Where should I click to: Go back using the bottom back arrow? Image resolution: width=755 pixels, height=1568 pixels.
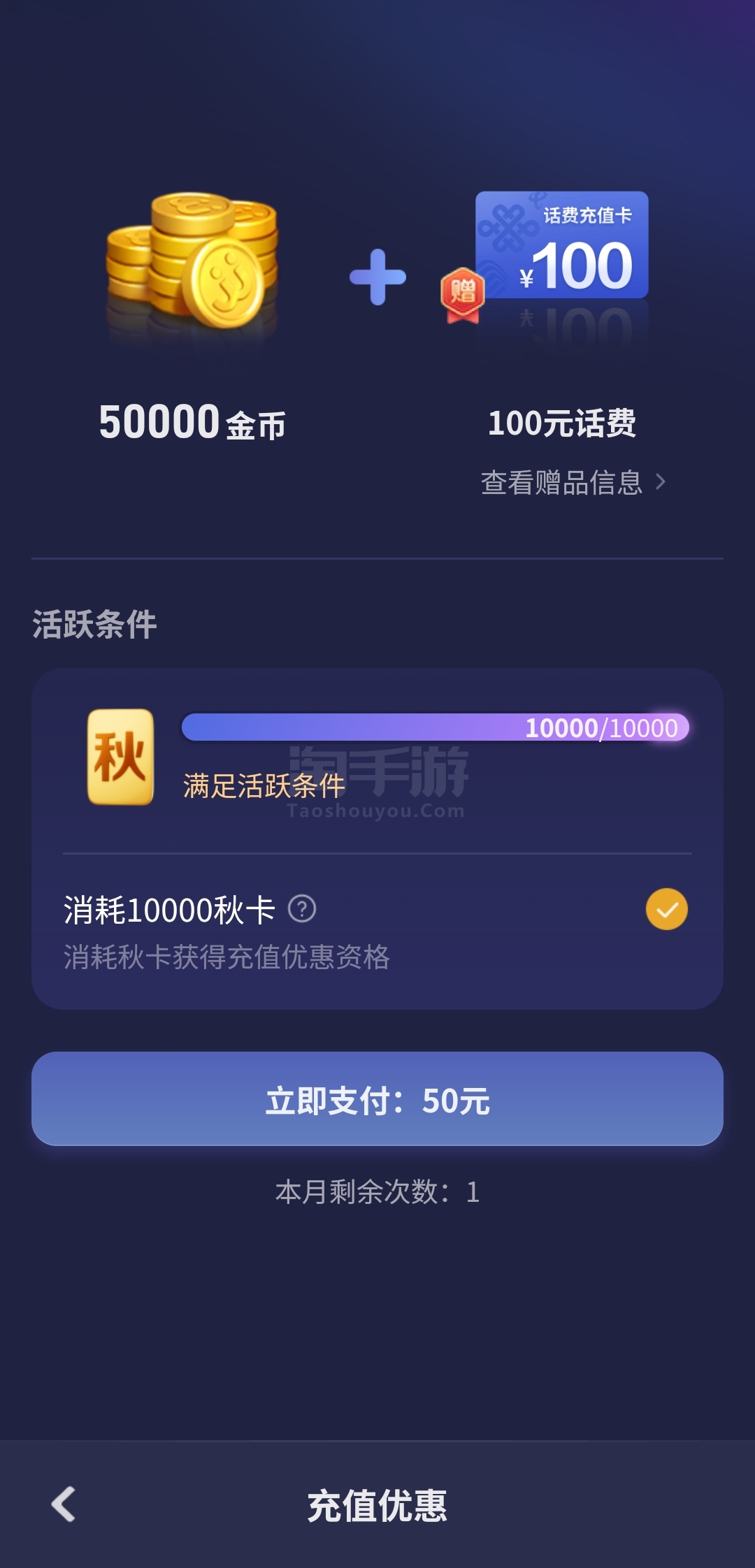point(64,1504)
